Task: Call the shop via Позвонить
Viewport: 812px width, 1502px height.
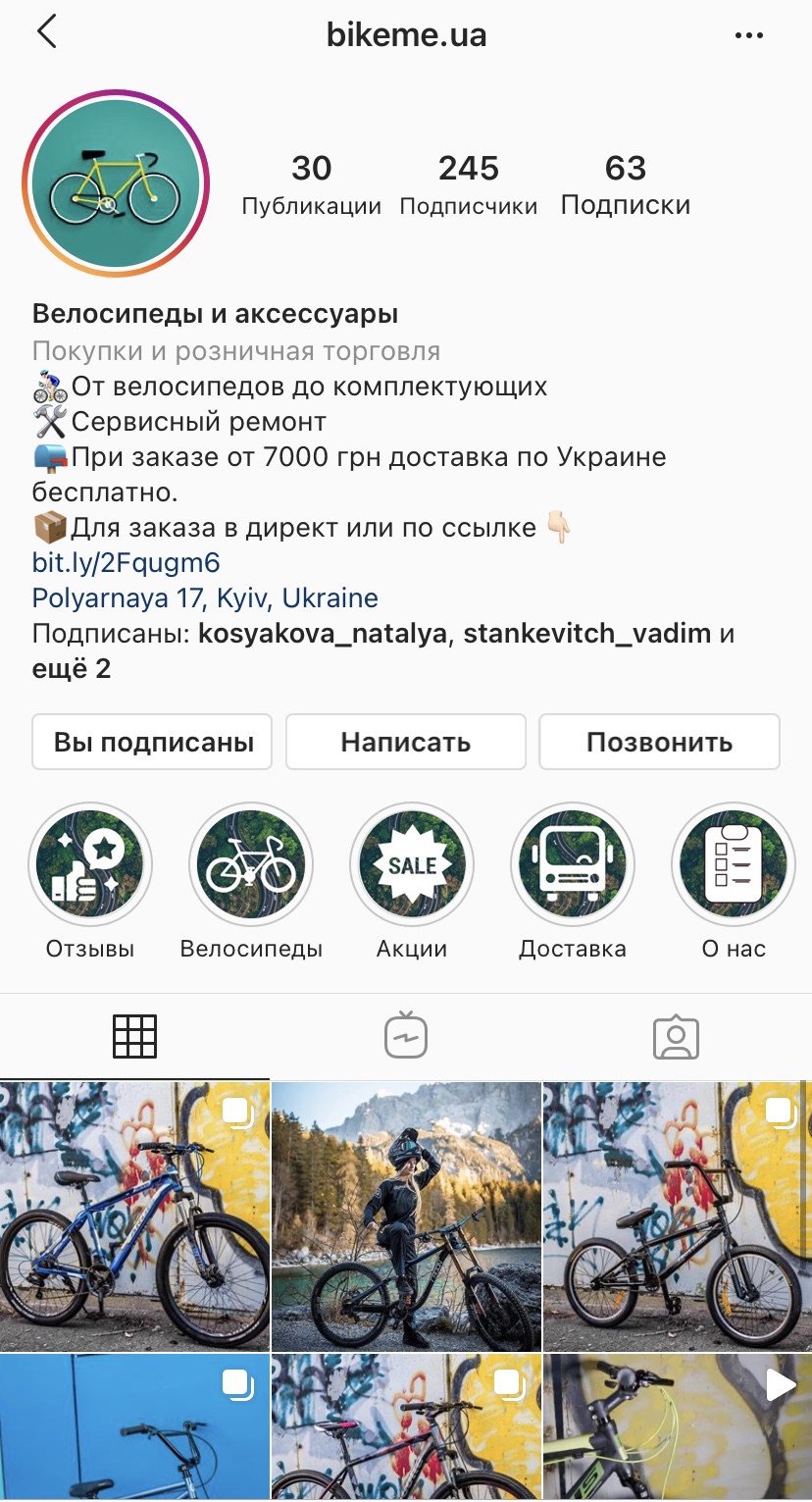Action: (x=659, y=742)
